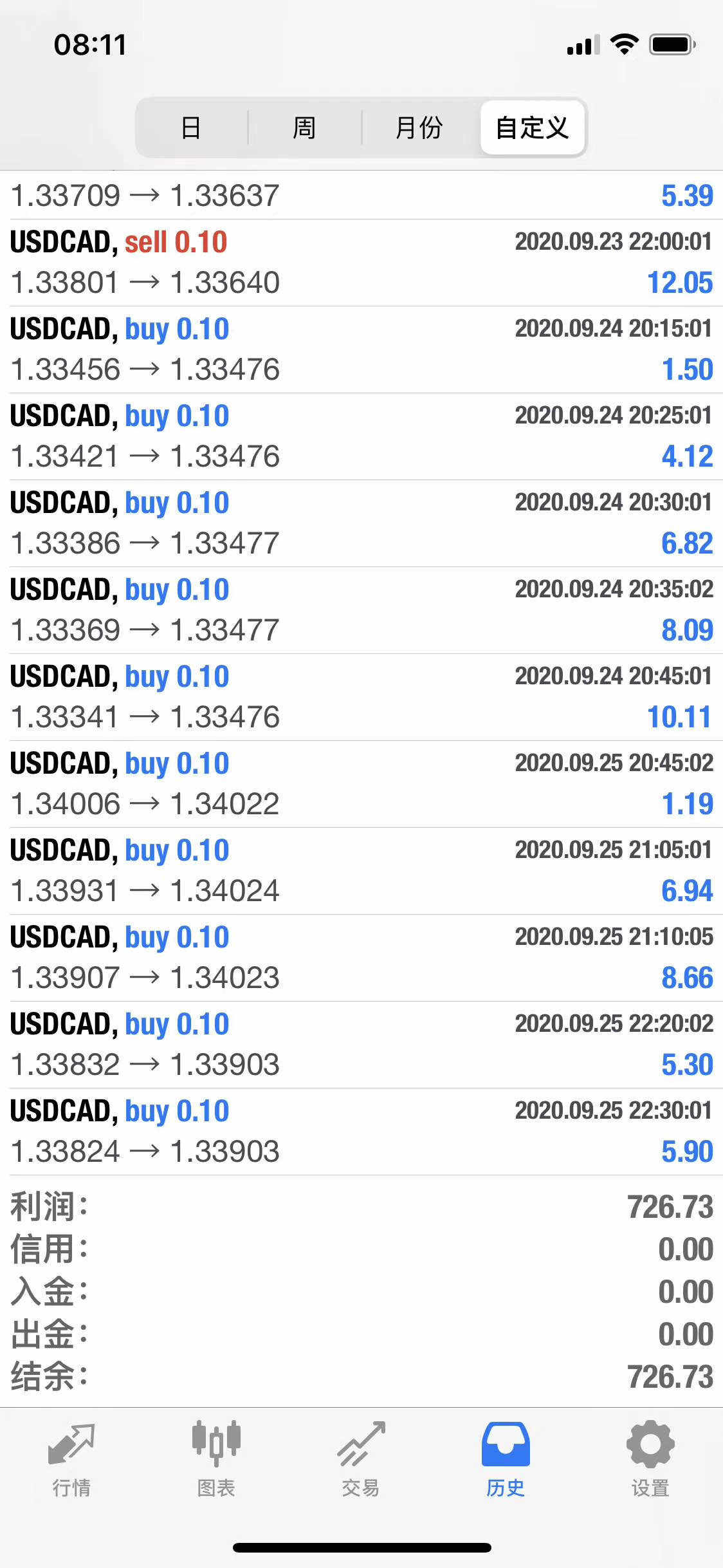Open the trade dated 2020.09.24 20:35:02
The image size is (723, 1568).
361,610
